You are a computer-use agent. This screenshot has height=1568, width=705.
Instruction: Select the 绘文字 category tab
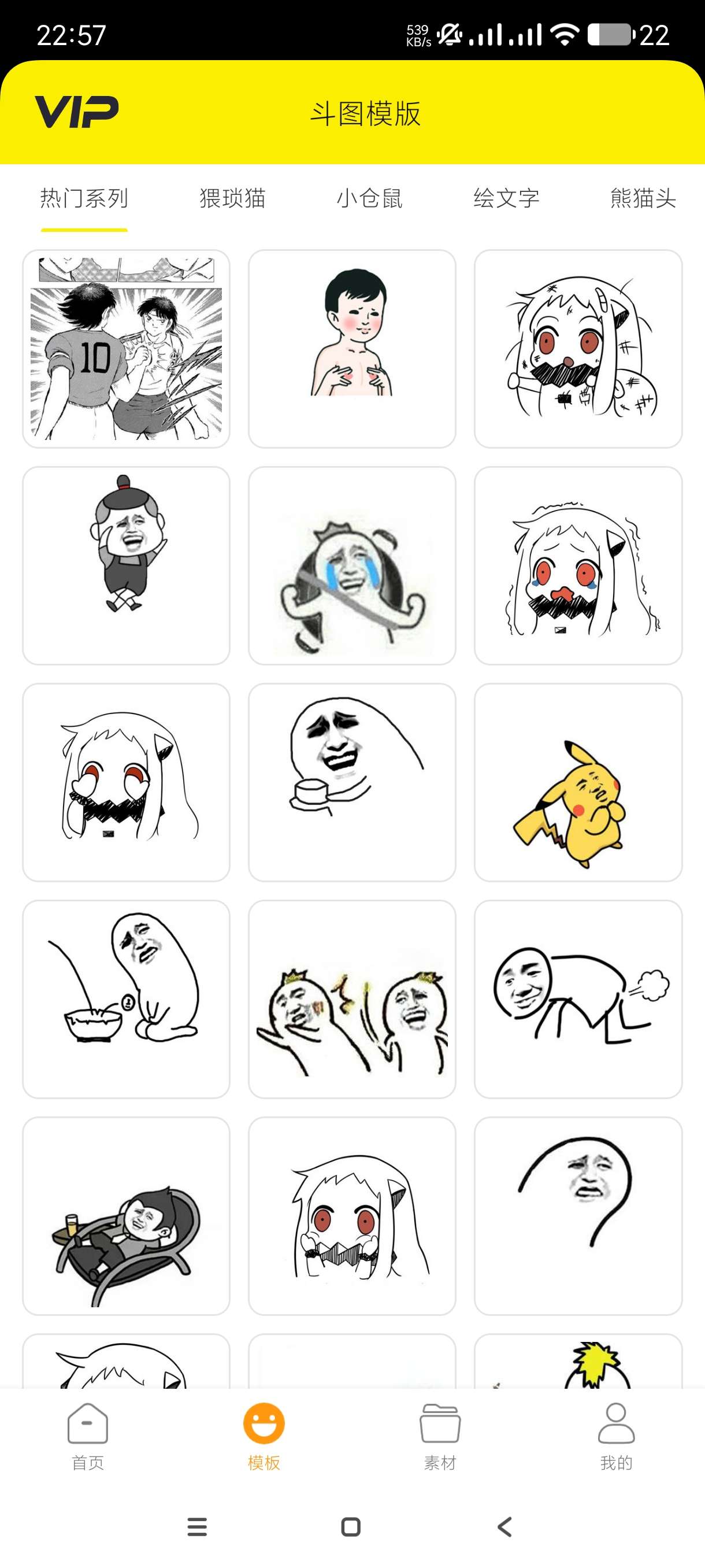pyautogui.click(x=506, y=198)
